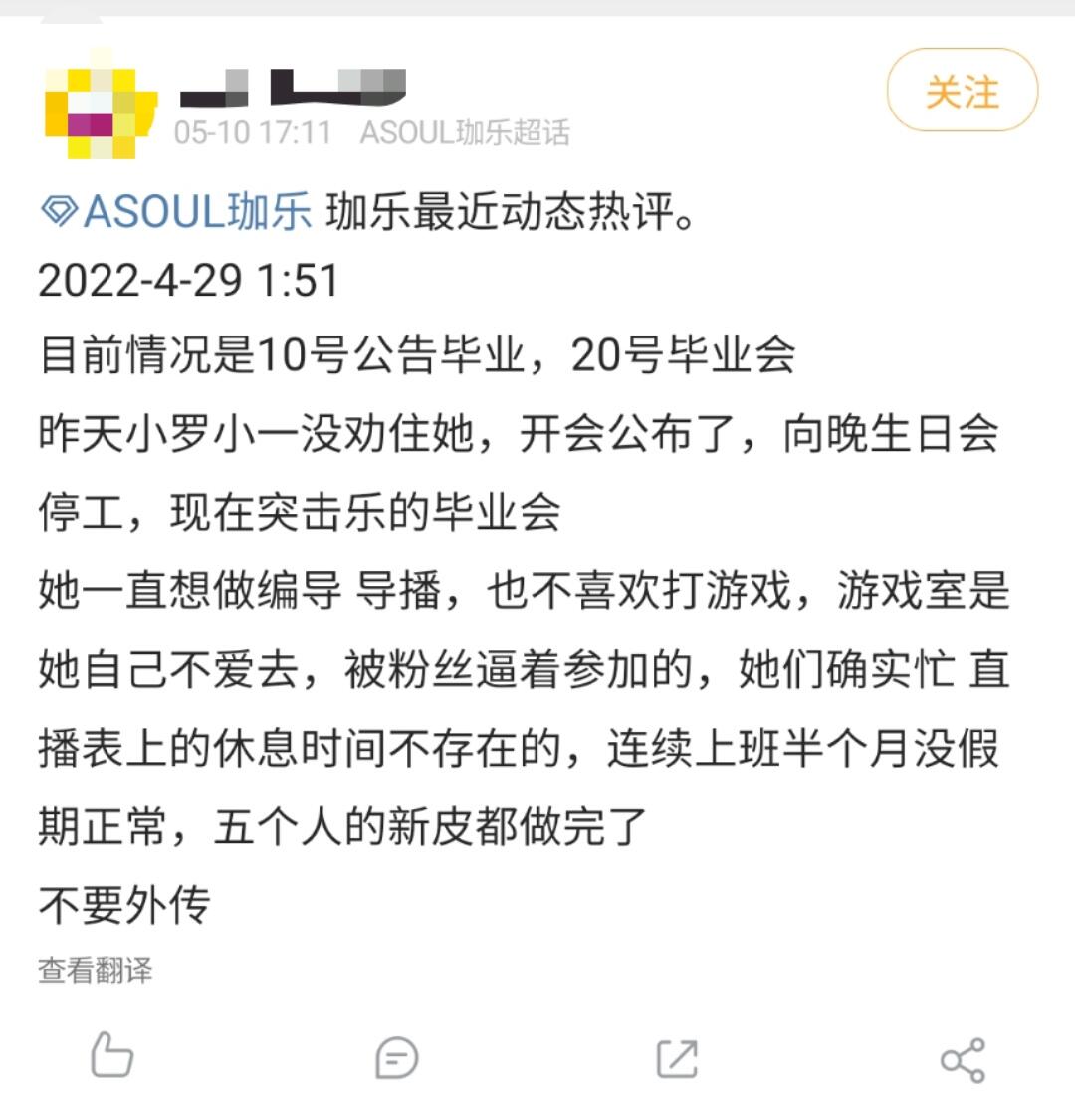Open the poster's pixelated avatar profile
This screenshot has height=1120, width=1075.
[x=100, y=105]
